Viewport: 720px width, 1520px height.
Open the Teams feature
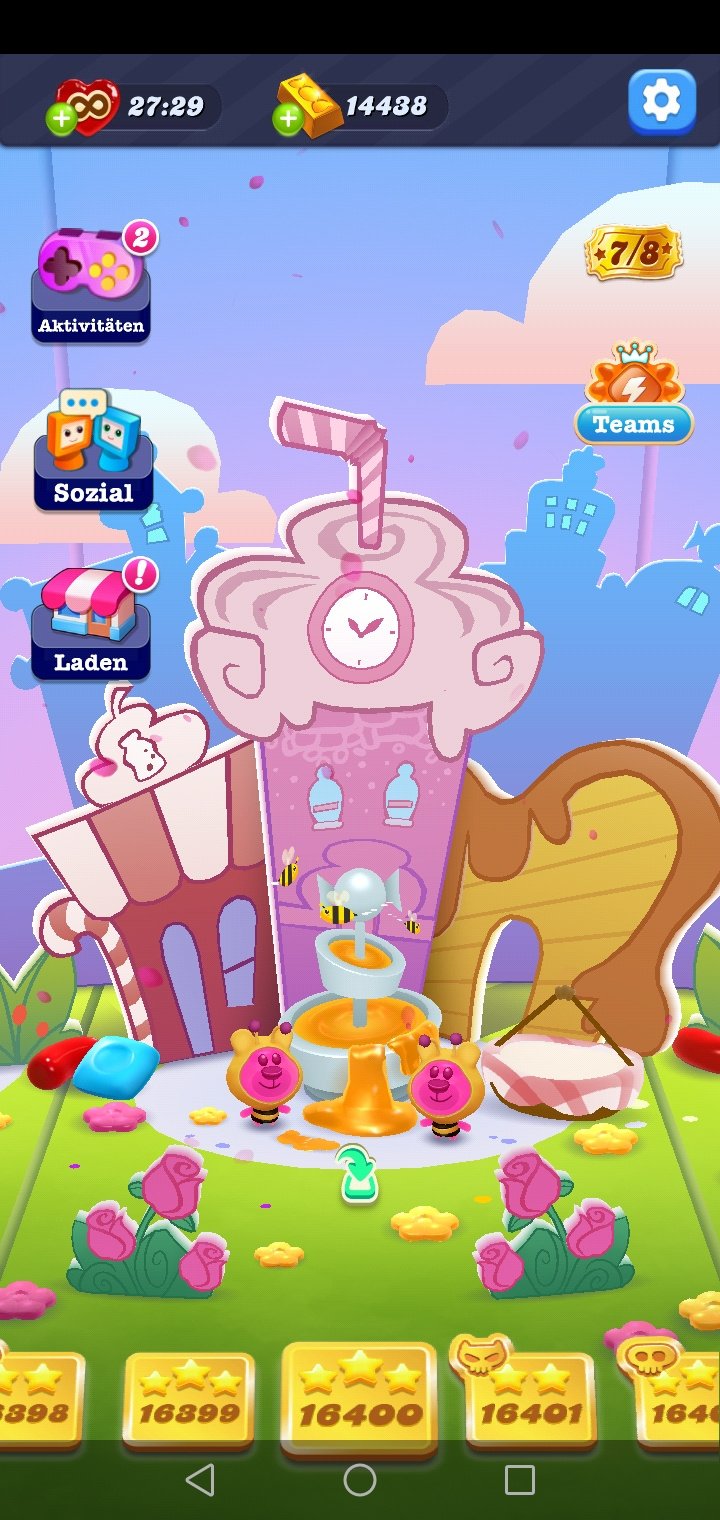pyautogui.click(x=634, y=396)
